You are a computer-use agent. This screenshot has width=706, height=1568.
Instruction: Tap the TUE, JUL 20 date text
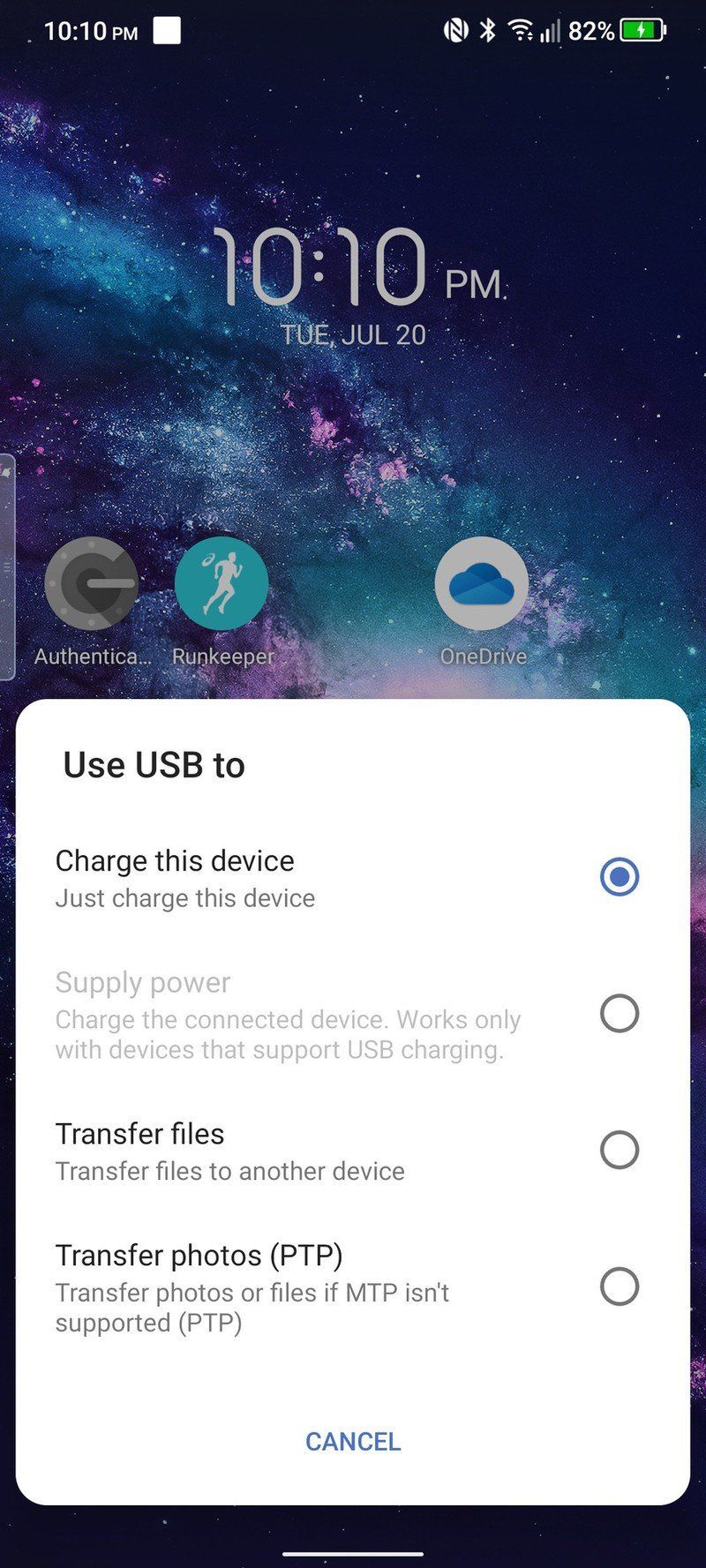[x=353, y=334]
